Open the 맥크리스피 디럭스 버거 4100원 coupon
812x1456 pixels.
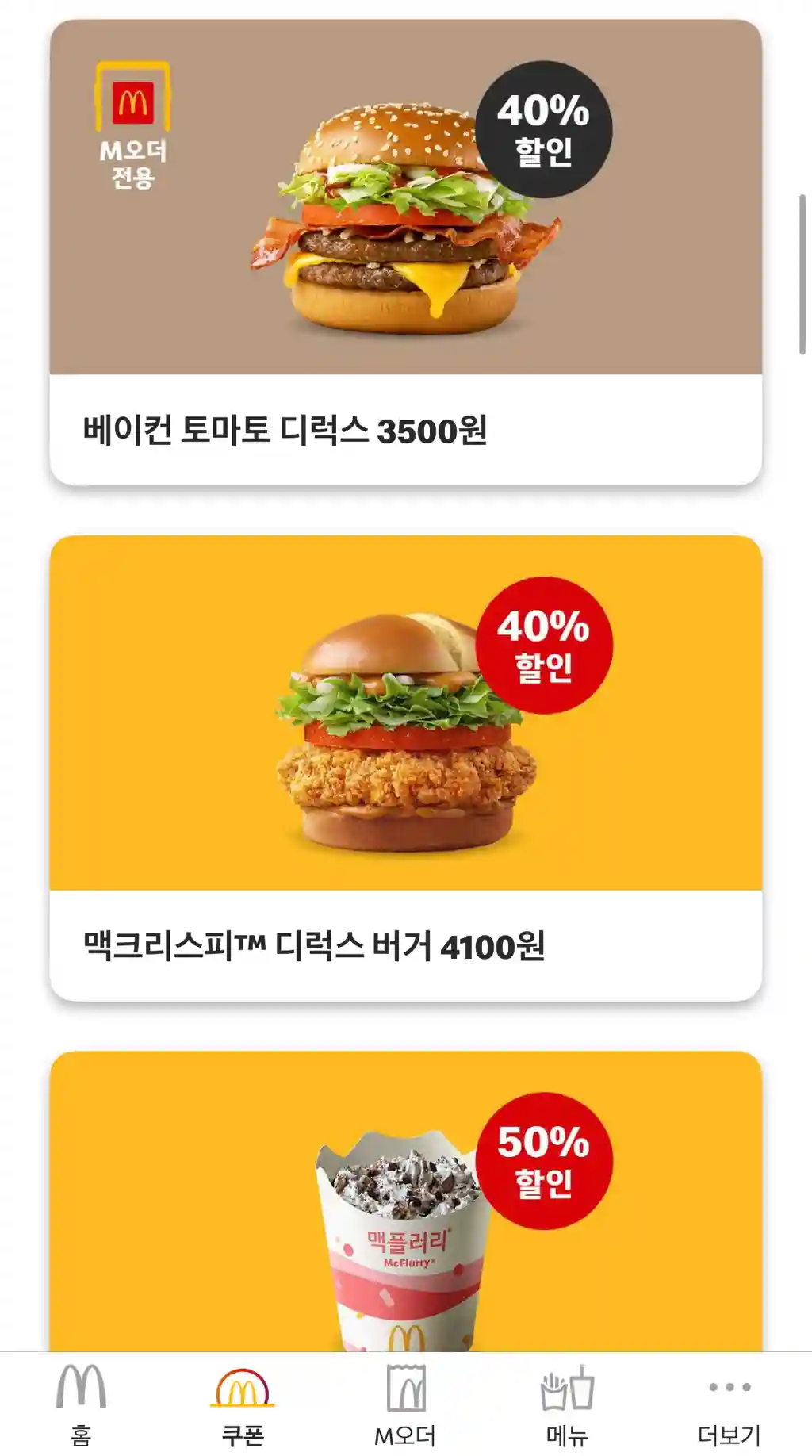[x=406, y=768]
